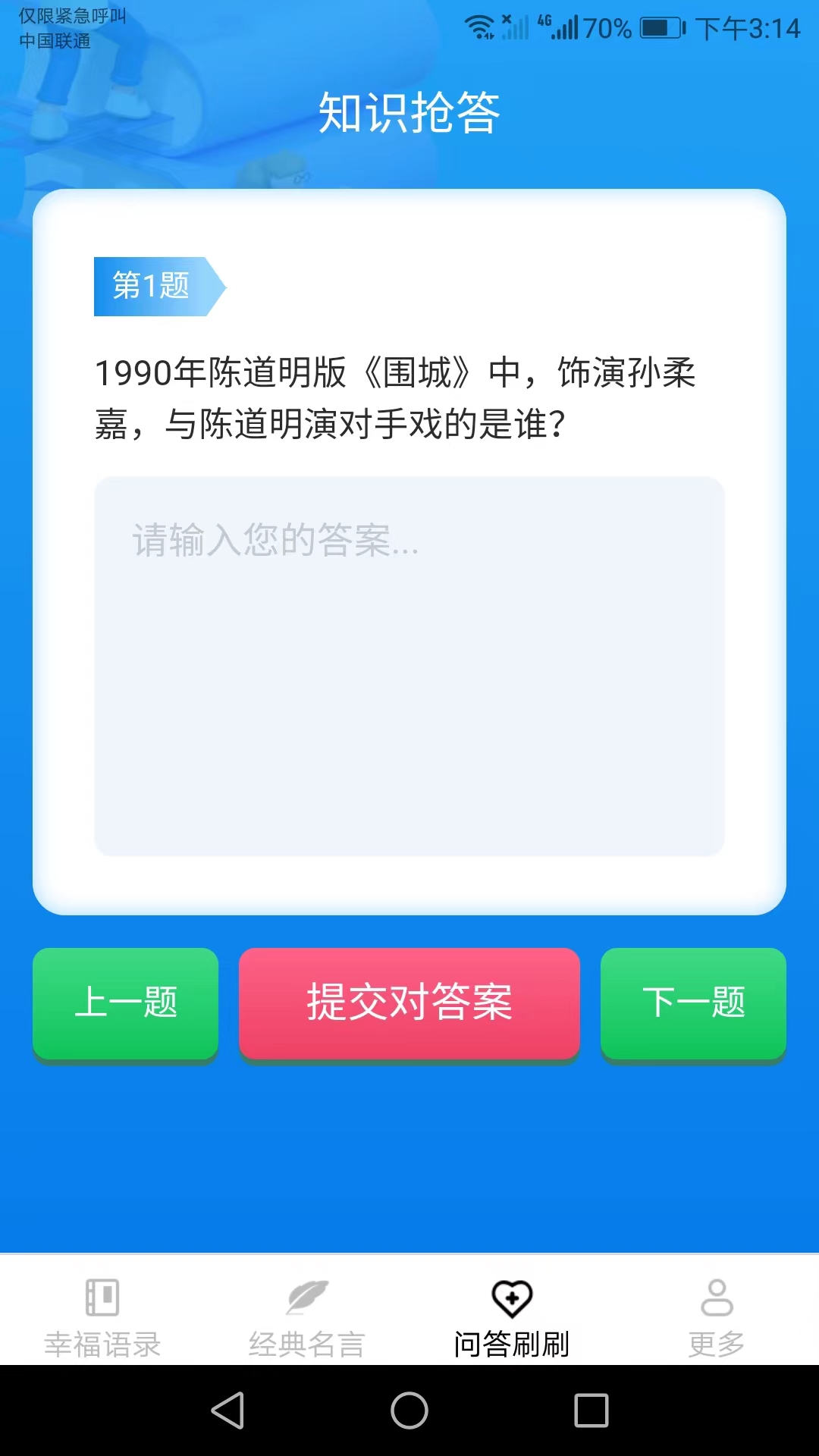This screenshot has width=819, height=1456.
Task: Switch to 经典名言 tab
Action: tap(307, 1318)
